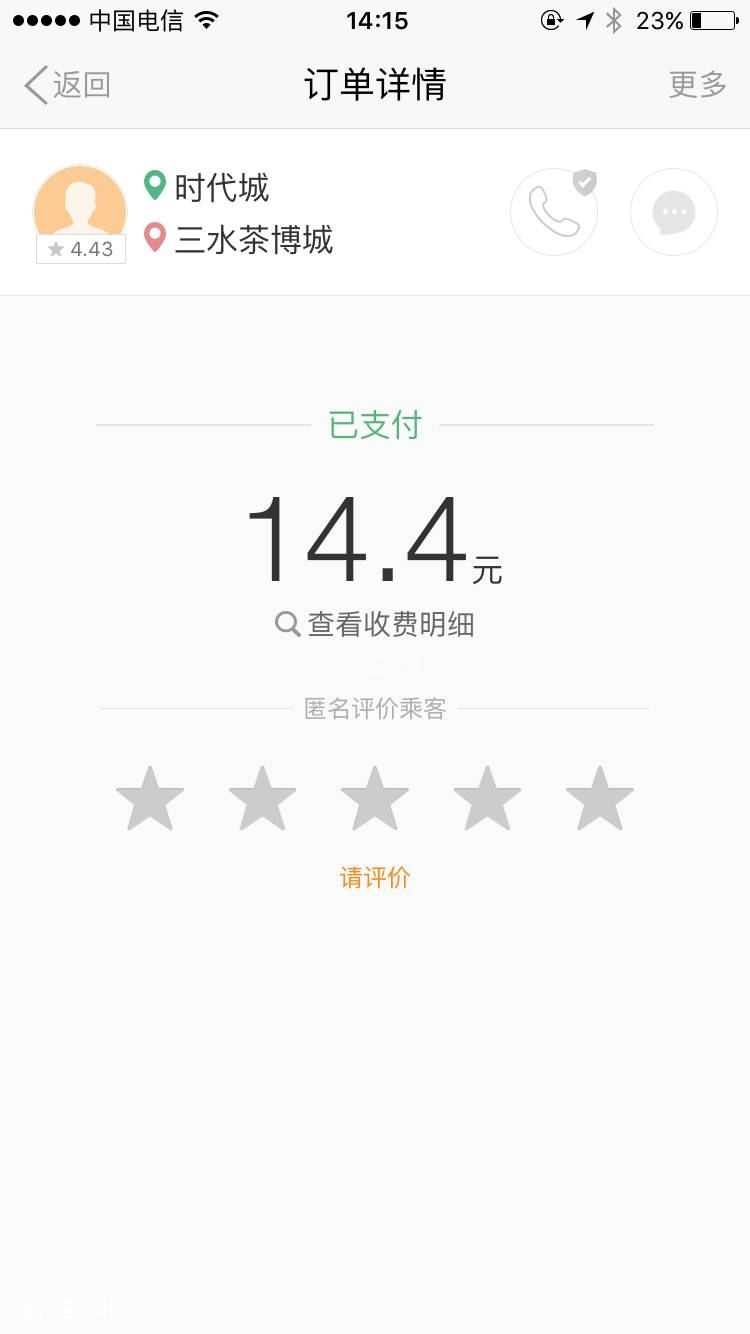Tap the phone icon to call the passenger
The image size is (750, 1334).
point(554,212)
